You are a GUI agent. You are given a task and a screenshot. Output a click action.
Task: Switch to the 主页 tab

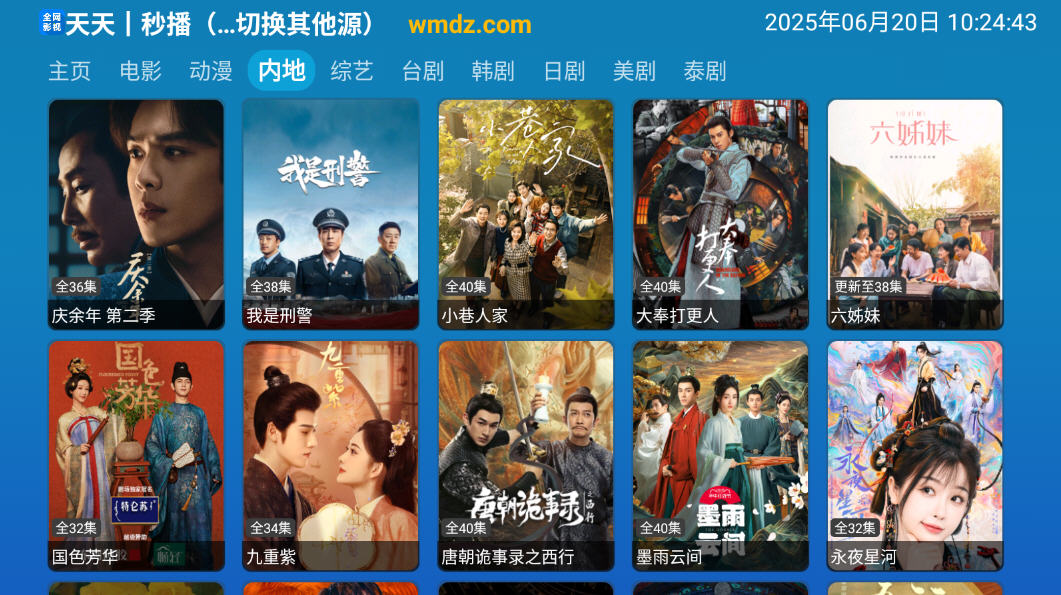(70, 71)
